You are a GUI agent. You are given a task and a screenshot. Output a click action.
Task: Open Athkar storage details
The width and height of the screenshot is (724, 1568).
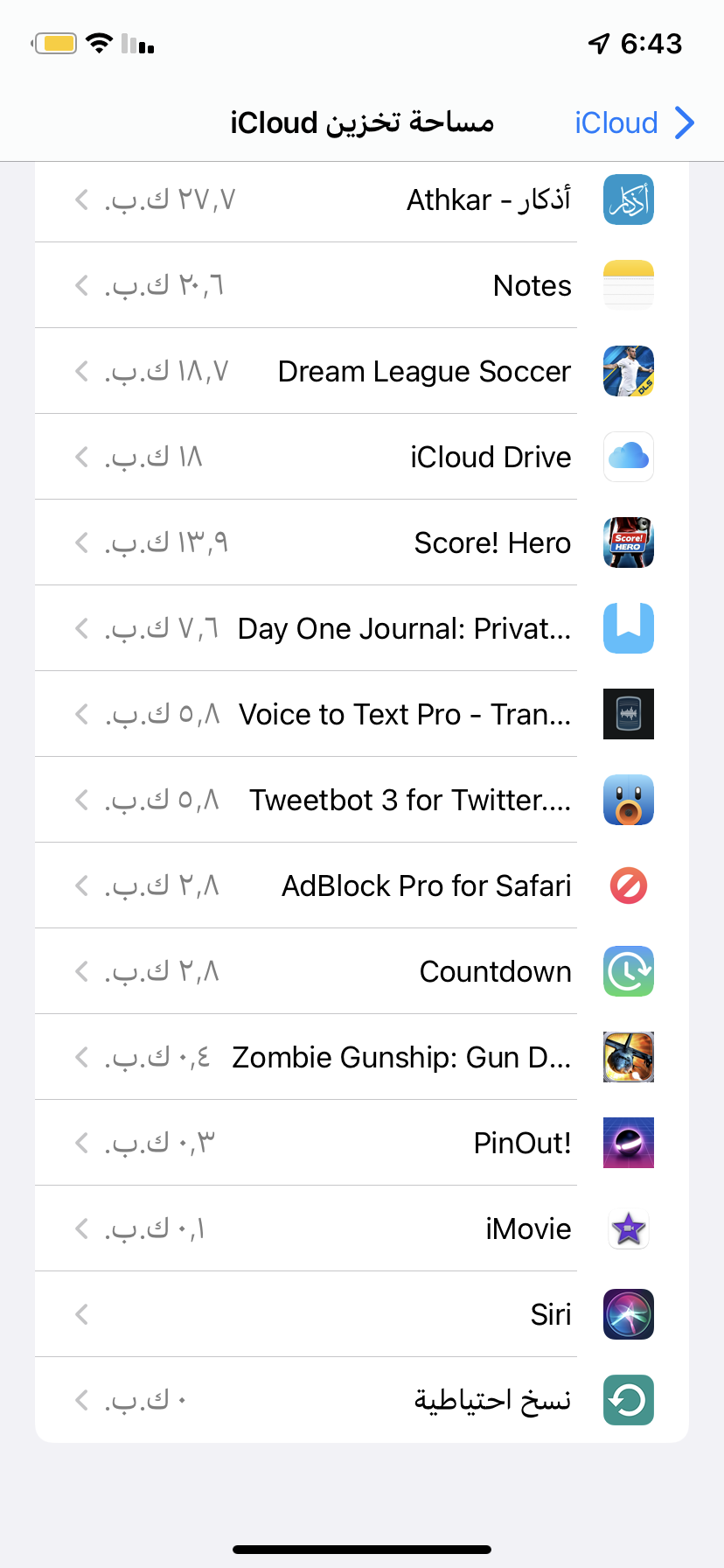(362, 200)
